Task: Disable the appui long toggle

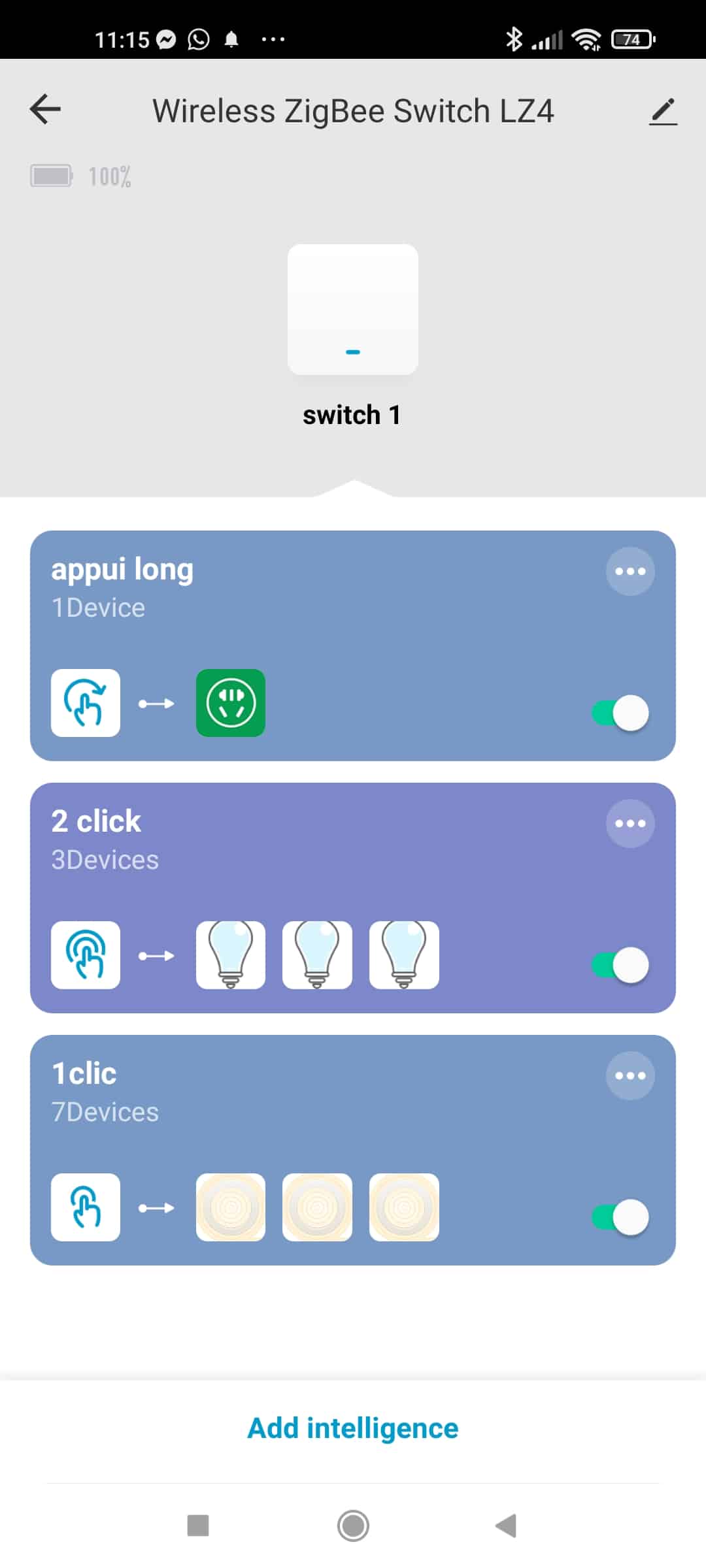Action: tap(620, 713)
